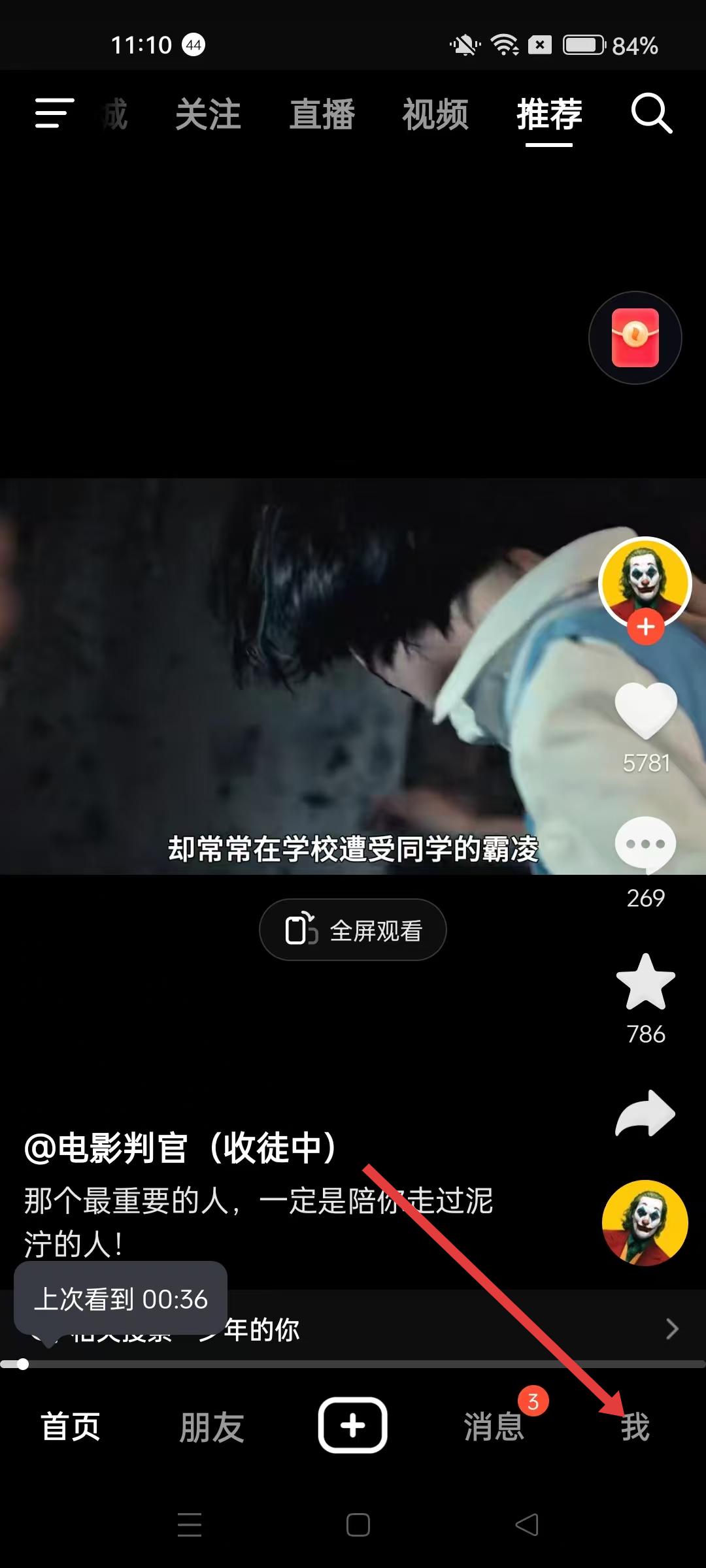
Task: Switch to the 视频 tab
Action: [x=435, y=114]
